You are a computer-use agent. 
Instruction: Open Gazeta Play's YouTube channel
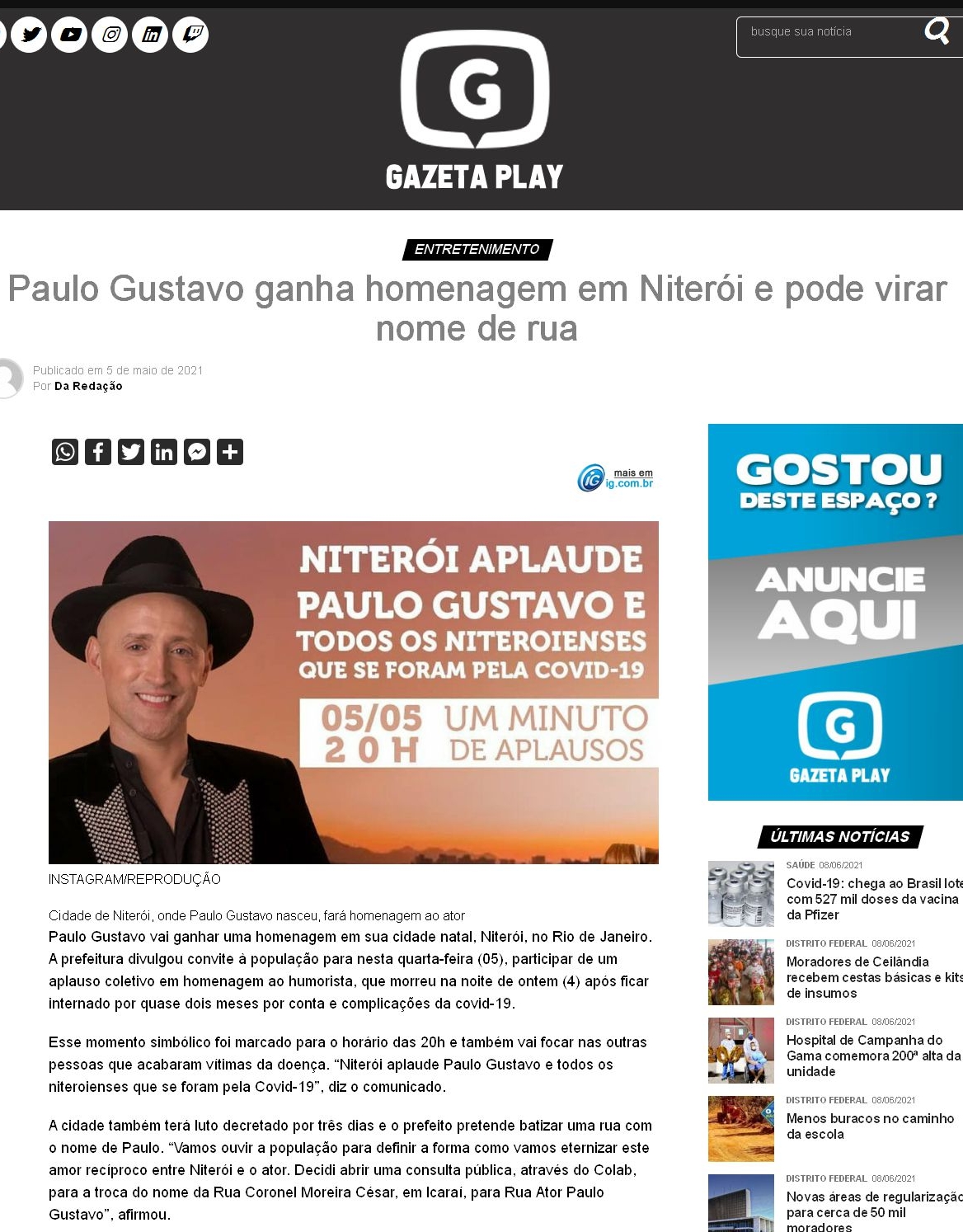coord(70,35)
